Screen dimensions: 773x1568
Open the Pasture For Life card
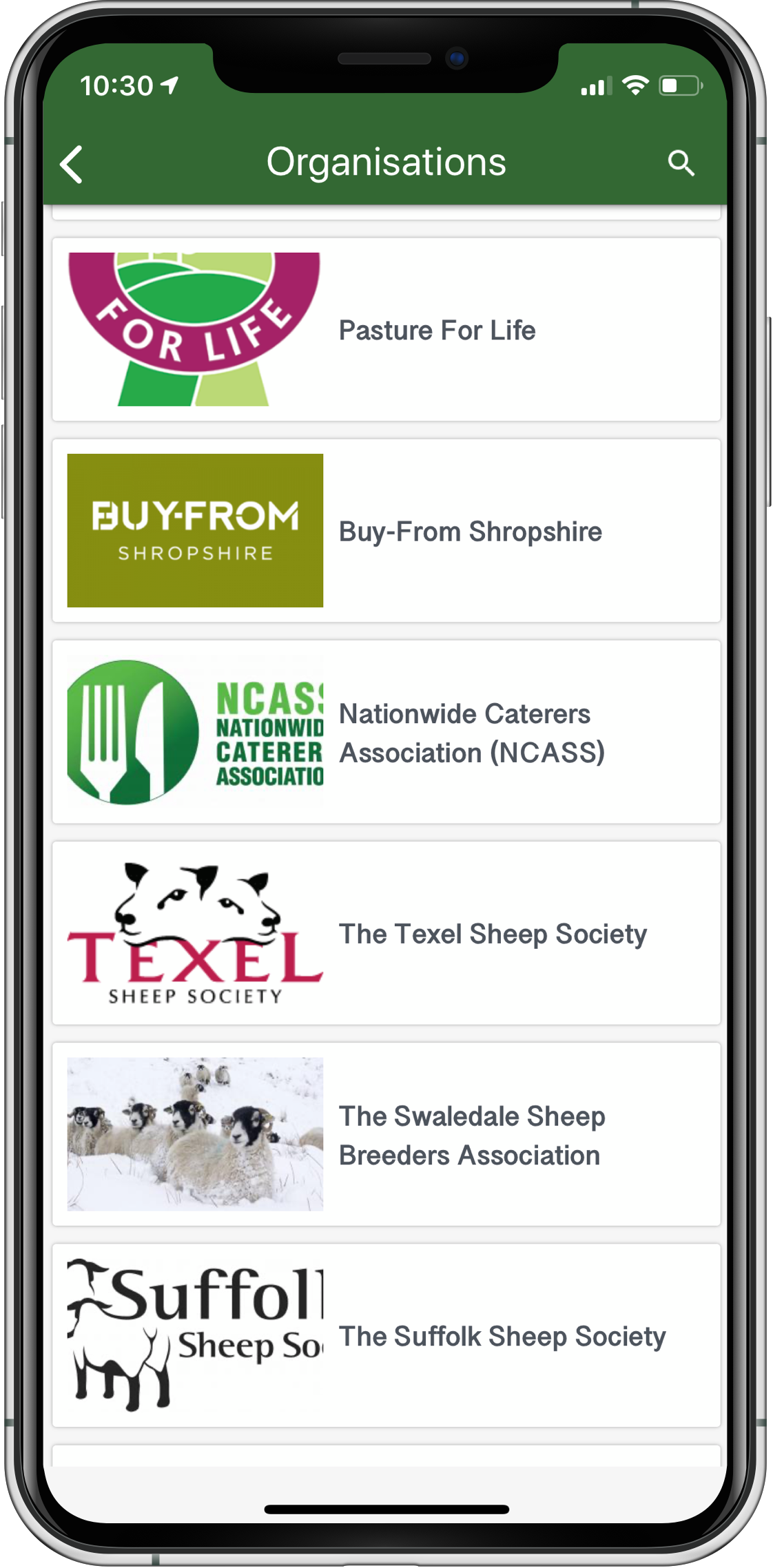(386, 330)
